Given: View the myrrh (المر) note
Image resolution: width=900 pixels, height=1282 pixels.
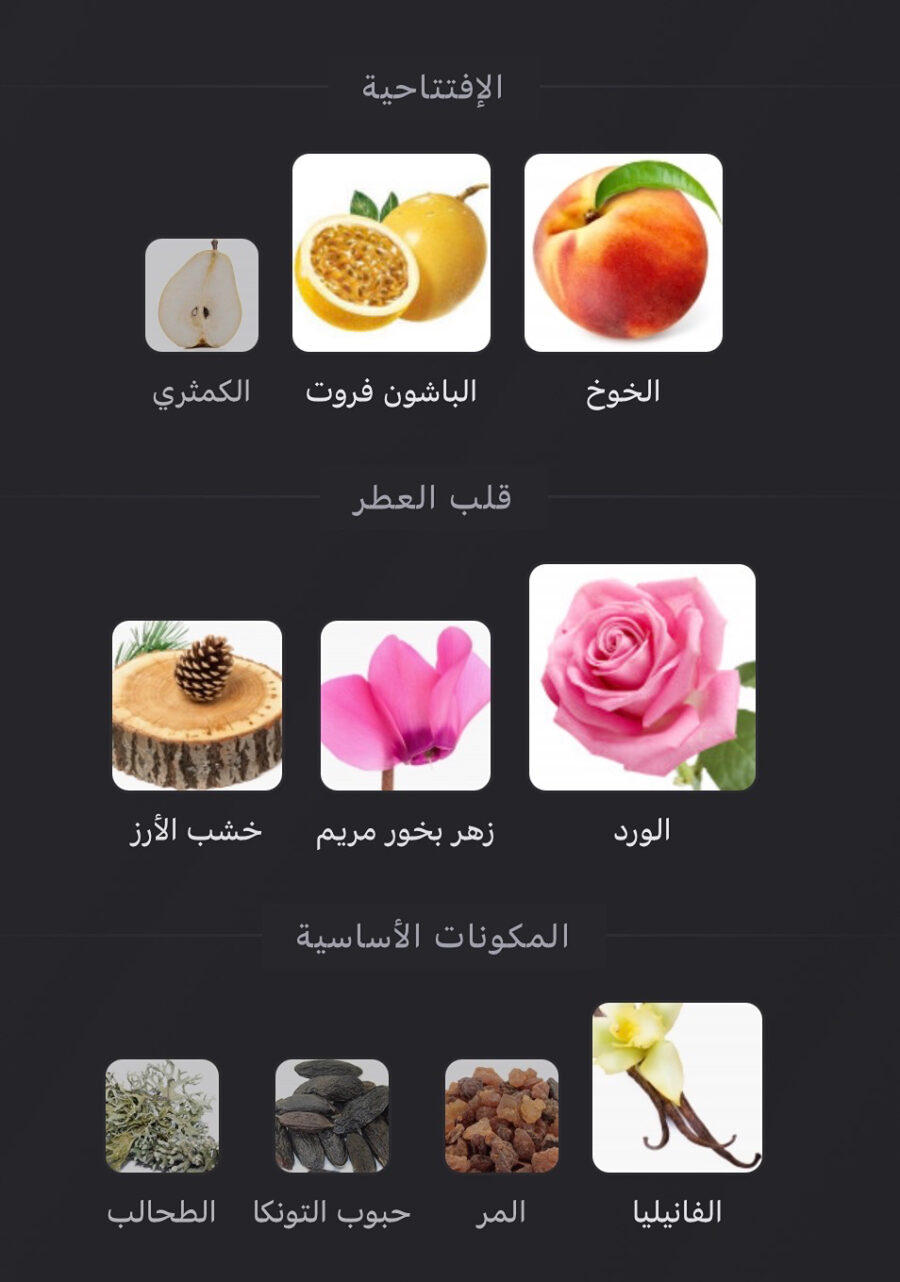Looking at the screenshot, I should (501, 1115).
